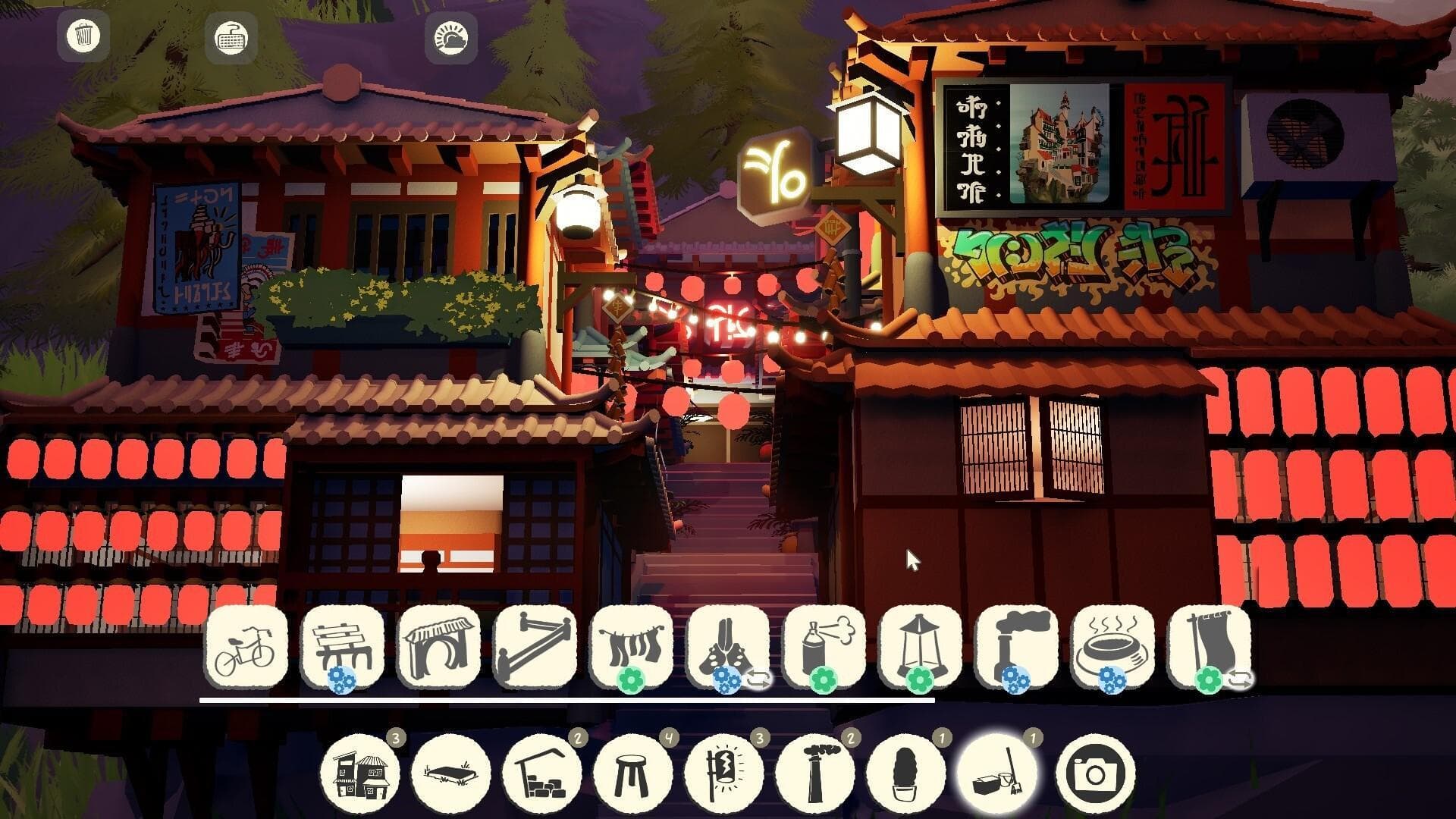This screenshot has width=1456, height=819.
Task: Open photo mode with the camera button
Action: tap(1094, 773)
